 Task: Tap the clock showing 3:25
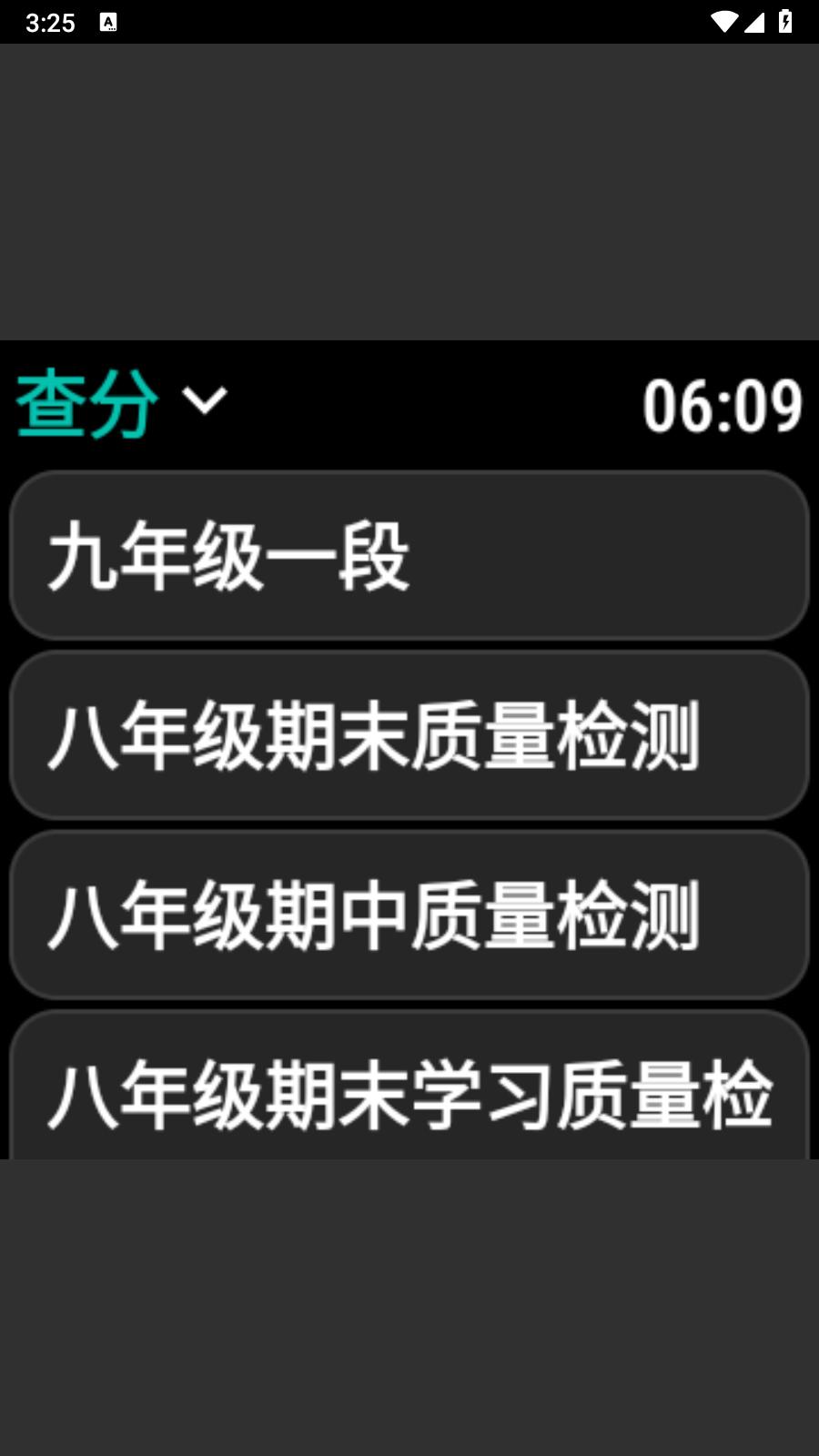pyautogui.click(x=50, y=22)
